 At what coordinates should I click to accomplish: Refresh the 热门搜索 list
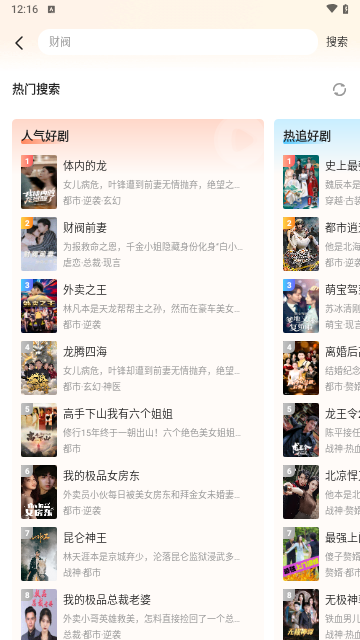point(339,89)
